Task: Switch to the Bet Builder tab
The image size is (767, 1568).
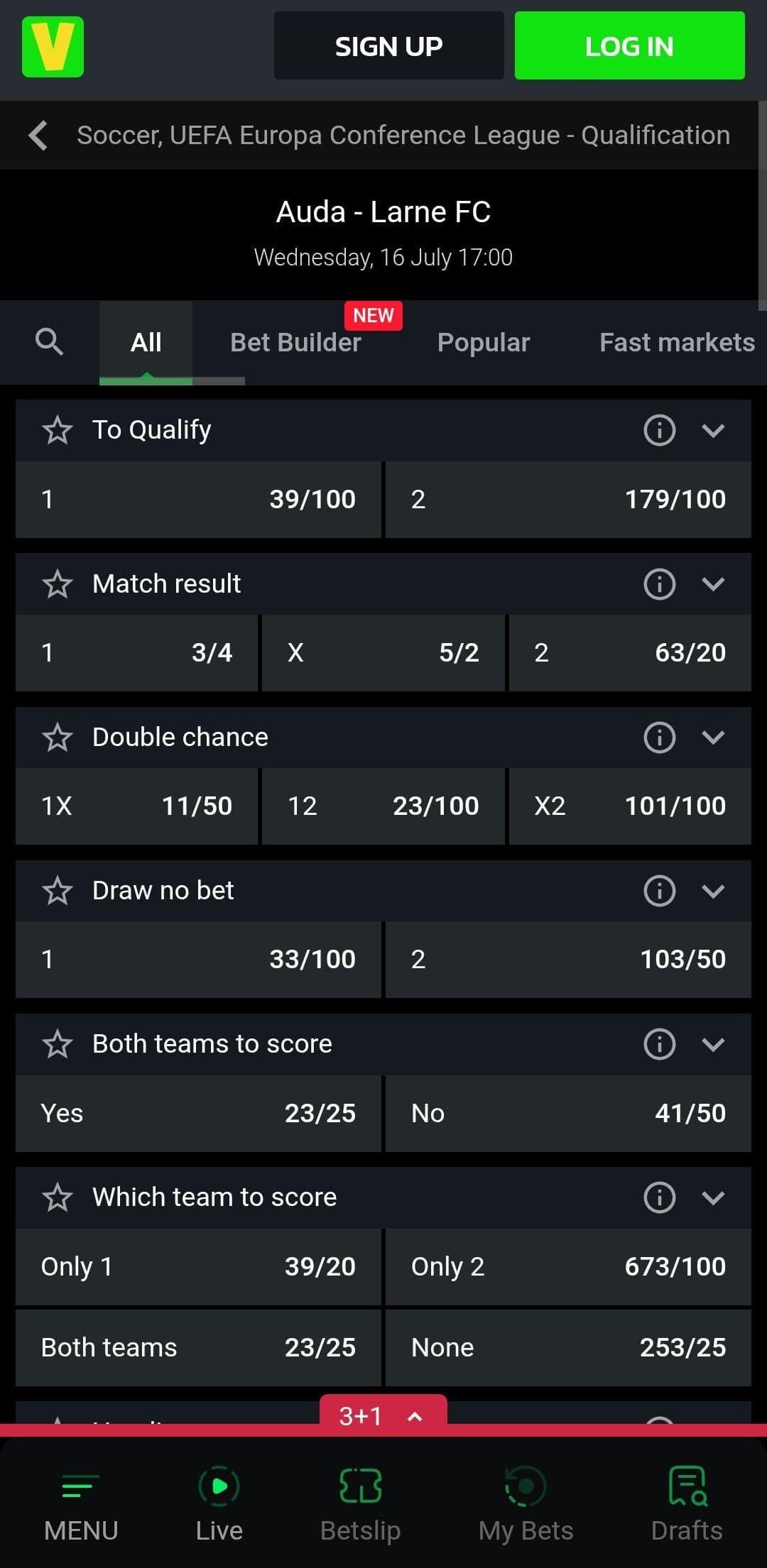Action: point(295,342)
